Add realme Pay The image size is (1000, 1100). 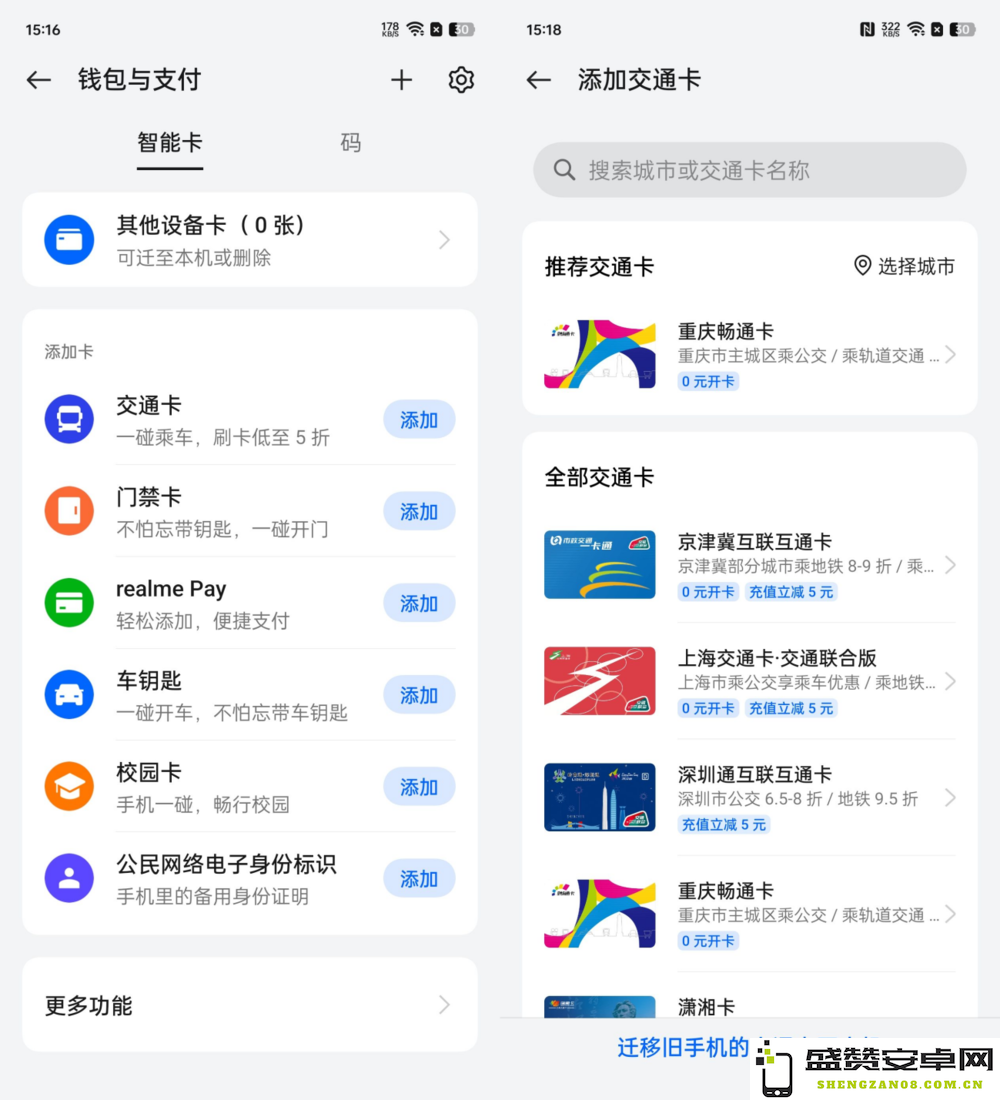(x=419, y=604)
